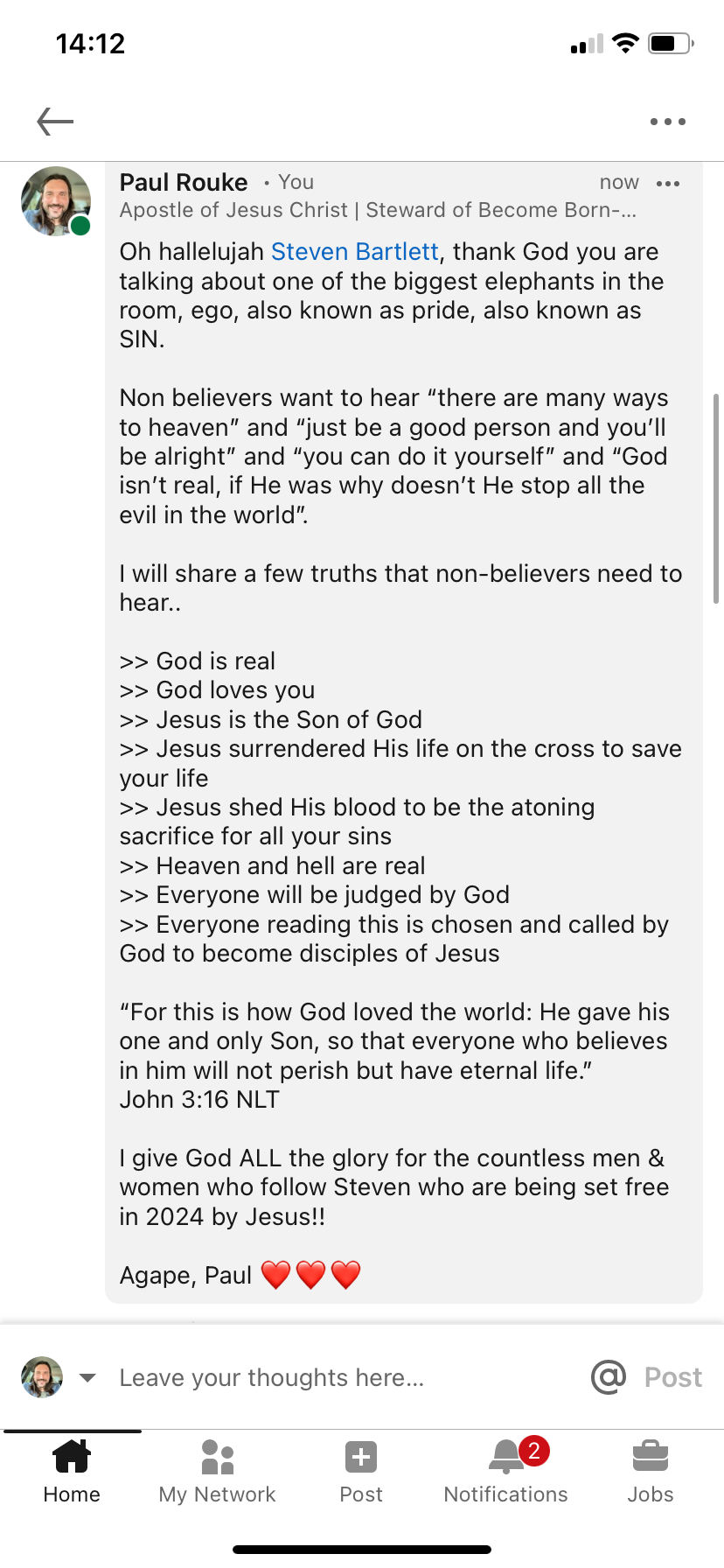This screenshot has height=1568, width=724.
Task: Go back using the top arrow
Action: click(x=55, y=122)
